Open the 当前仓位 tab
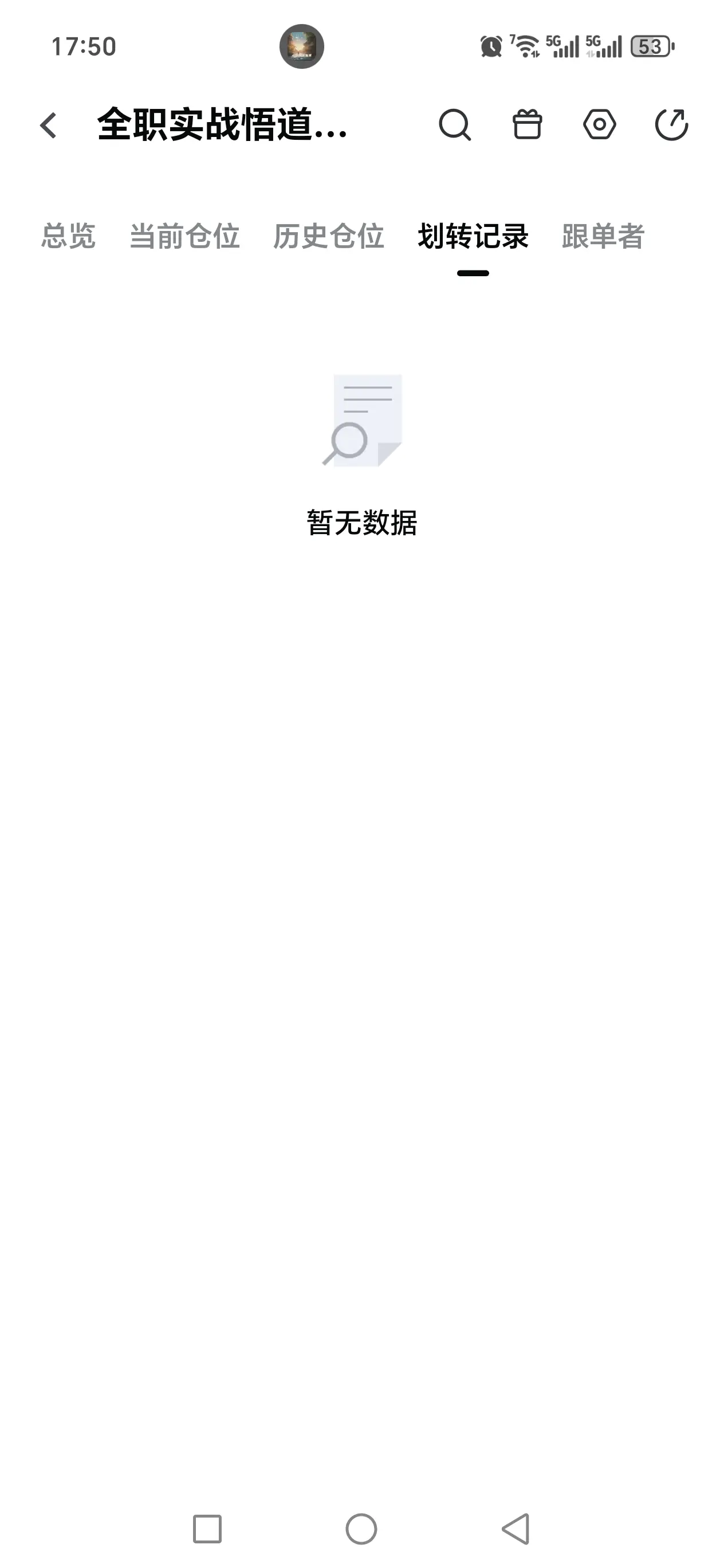The width and height of the screenshot is (724, 1568). pos(184,237)
